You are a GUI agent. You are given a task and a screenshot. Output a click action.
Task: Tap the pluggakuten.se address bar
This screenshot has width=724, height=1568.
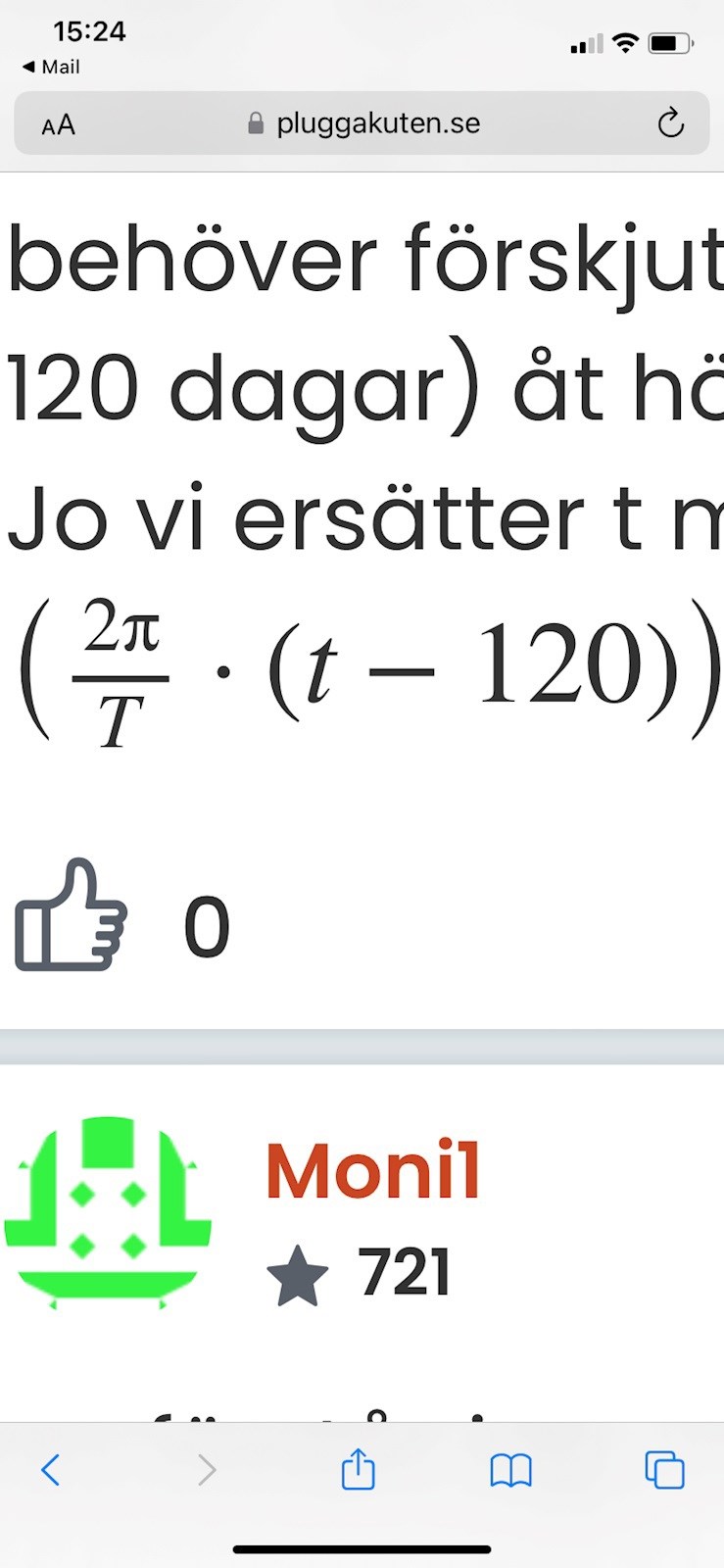[377, 123]
